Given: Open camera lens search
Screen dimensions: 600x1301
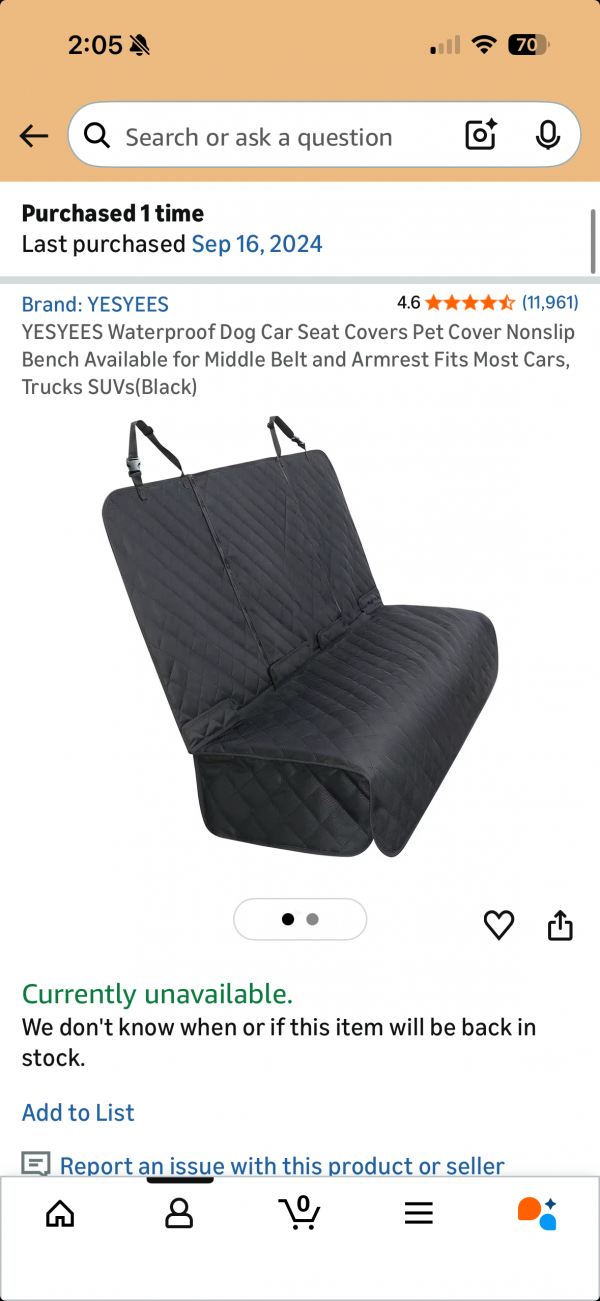Looking at the screenshot, I should point(481,136).
